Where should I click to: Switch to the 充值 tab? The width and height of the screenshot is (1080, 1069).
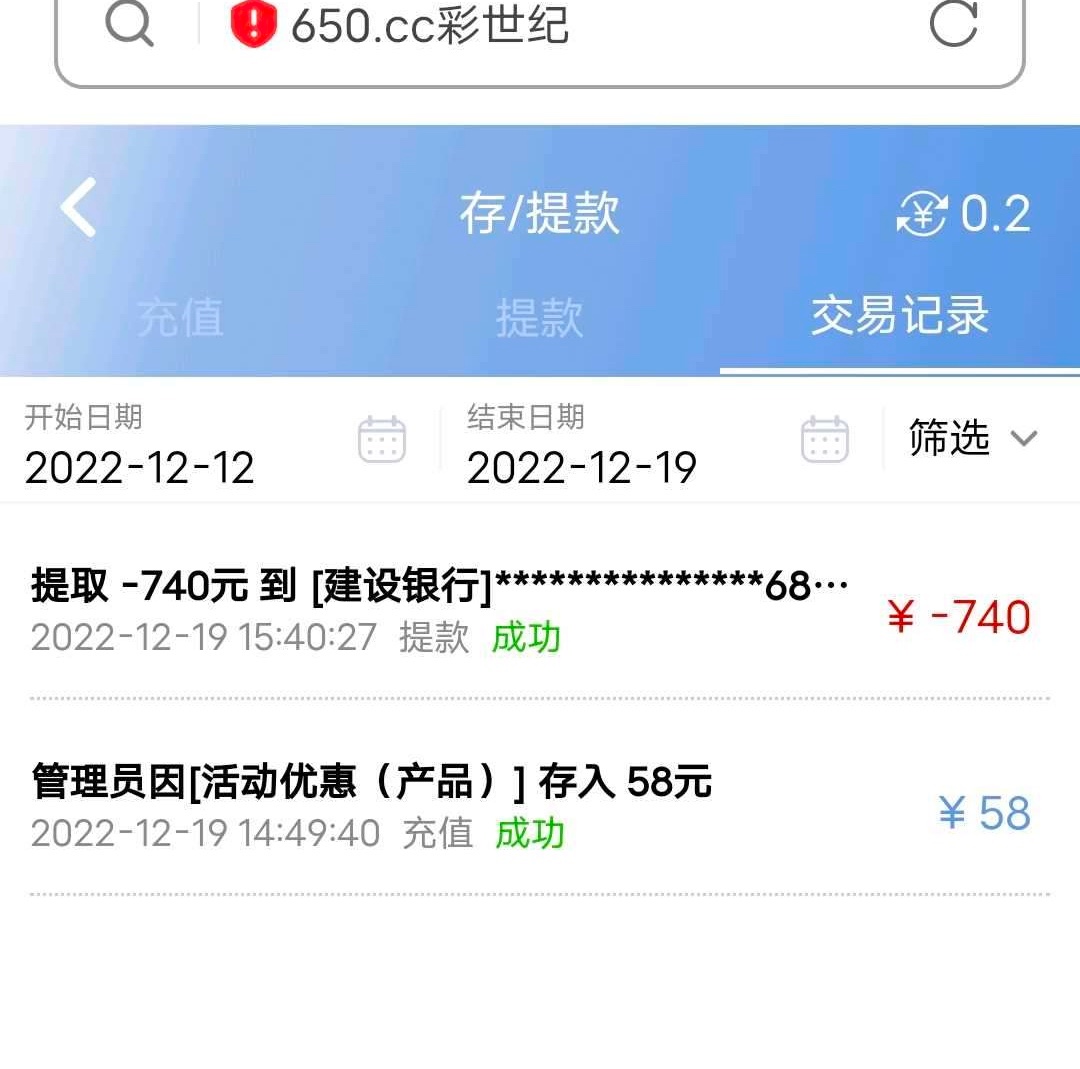[x=180, y=318]
